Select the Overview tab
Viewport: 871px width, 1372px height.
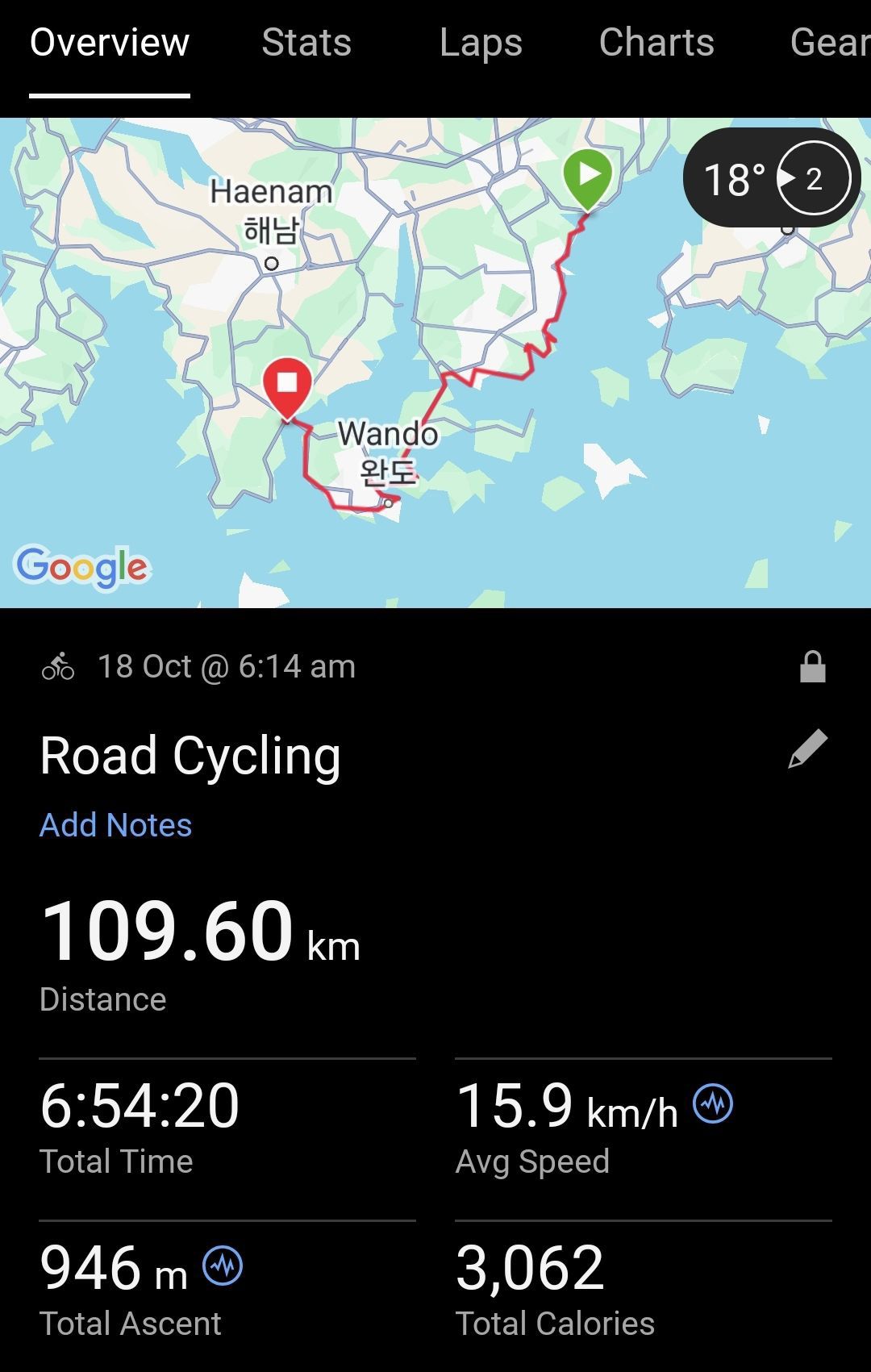(110, 43)
